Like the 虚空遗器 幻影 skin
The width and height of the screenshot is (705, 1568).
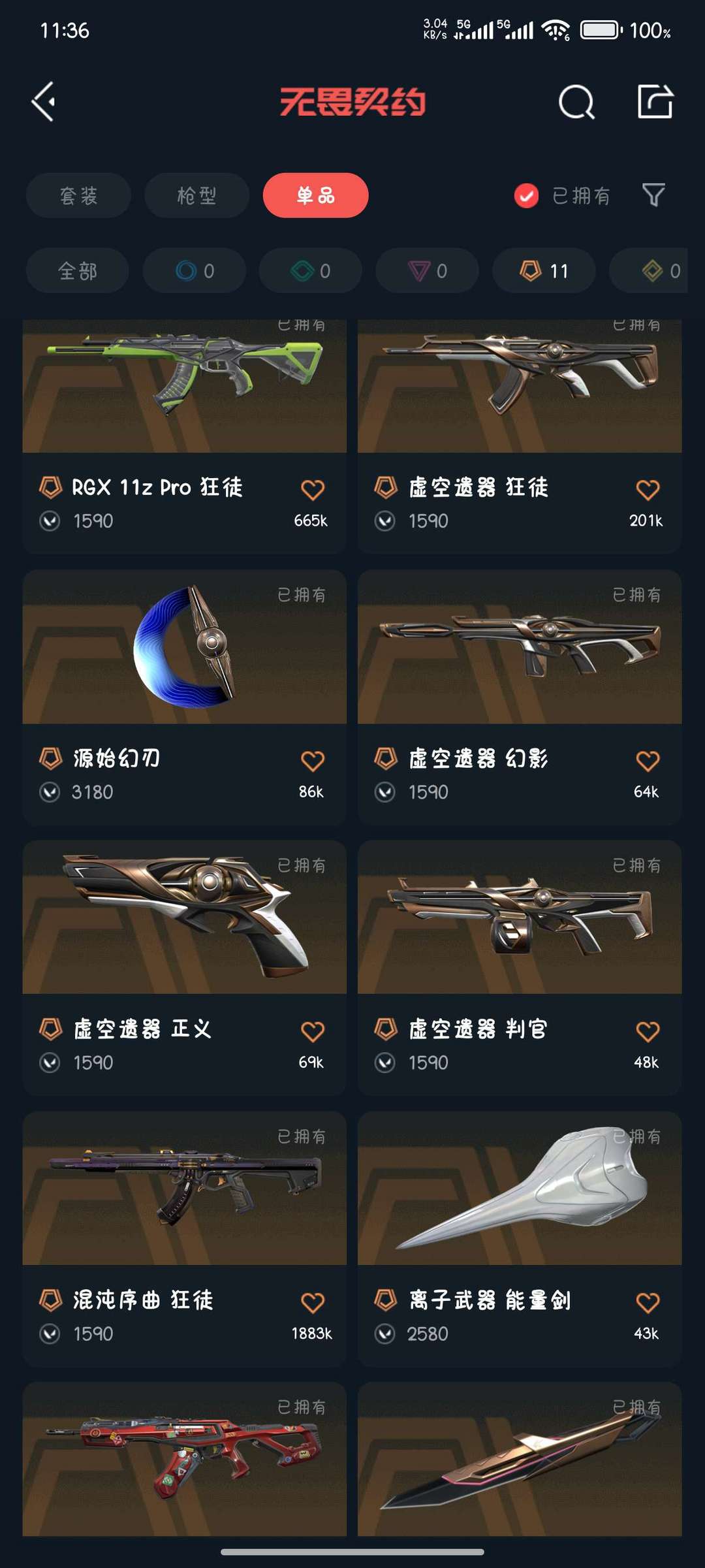tap(647, 761)
